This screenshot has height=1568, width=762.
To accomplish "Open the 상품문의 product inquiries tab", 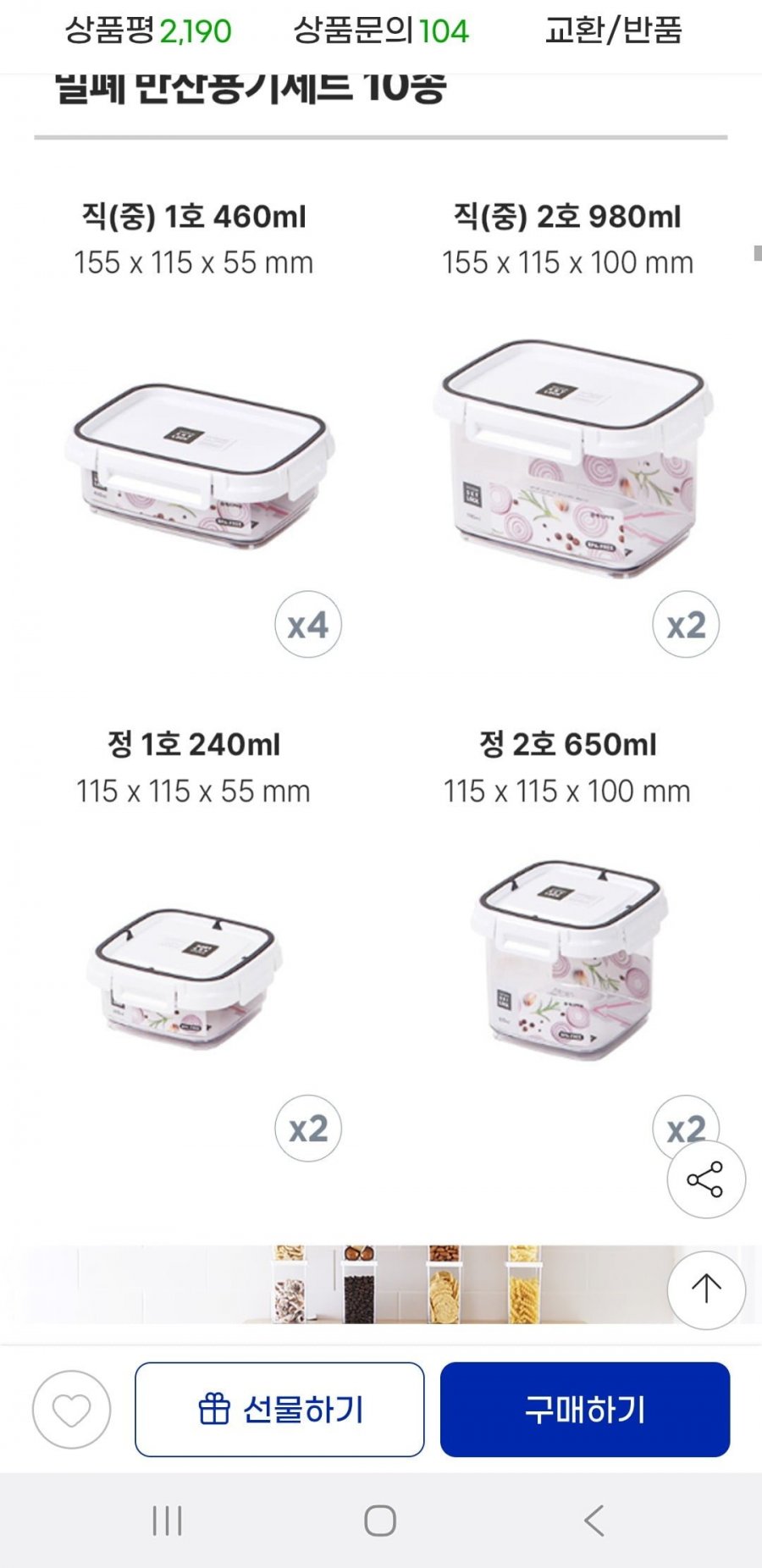I will coord(380,31).
